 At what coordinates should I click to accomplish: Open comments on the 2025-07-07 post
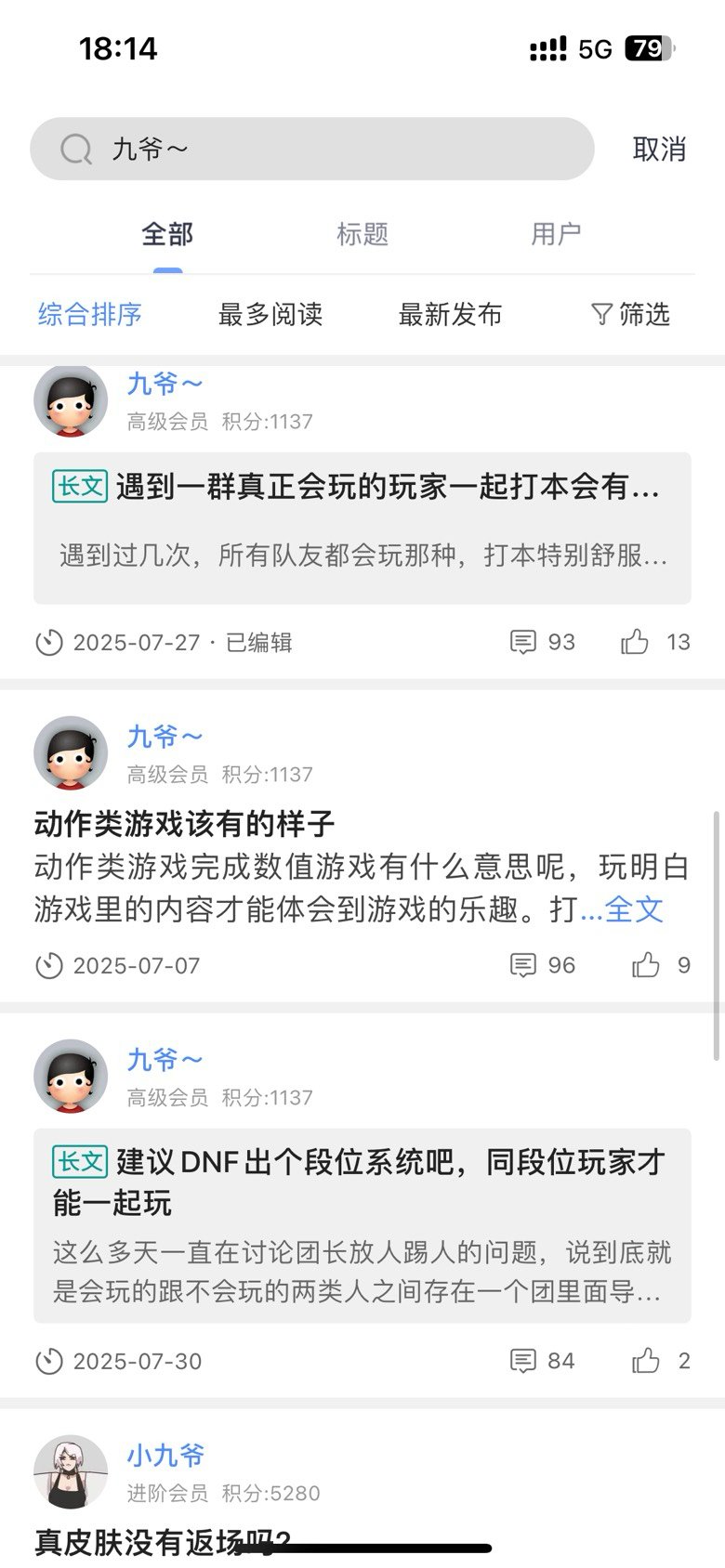click(x=524, y=965)
